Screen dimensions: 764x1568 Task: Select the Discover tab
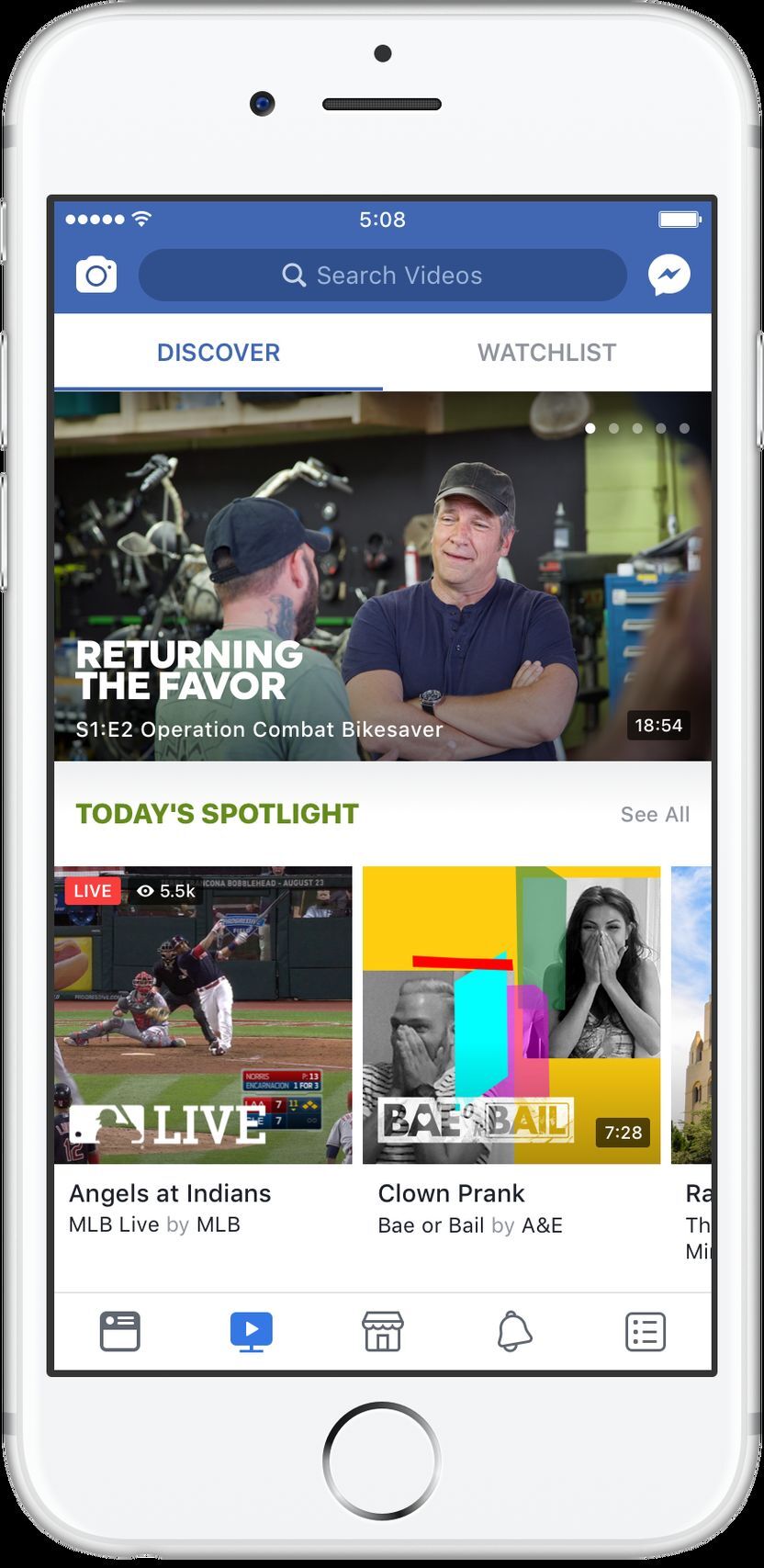(219, 353)
